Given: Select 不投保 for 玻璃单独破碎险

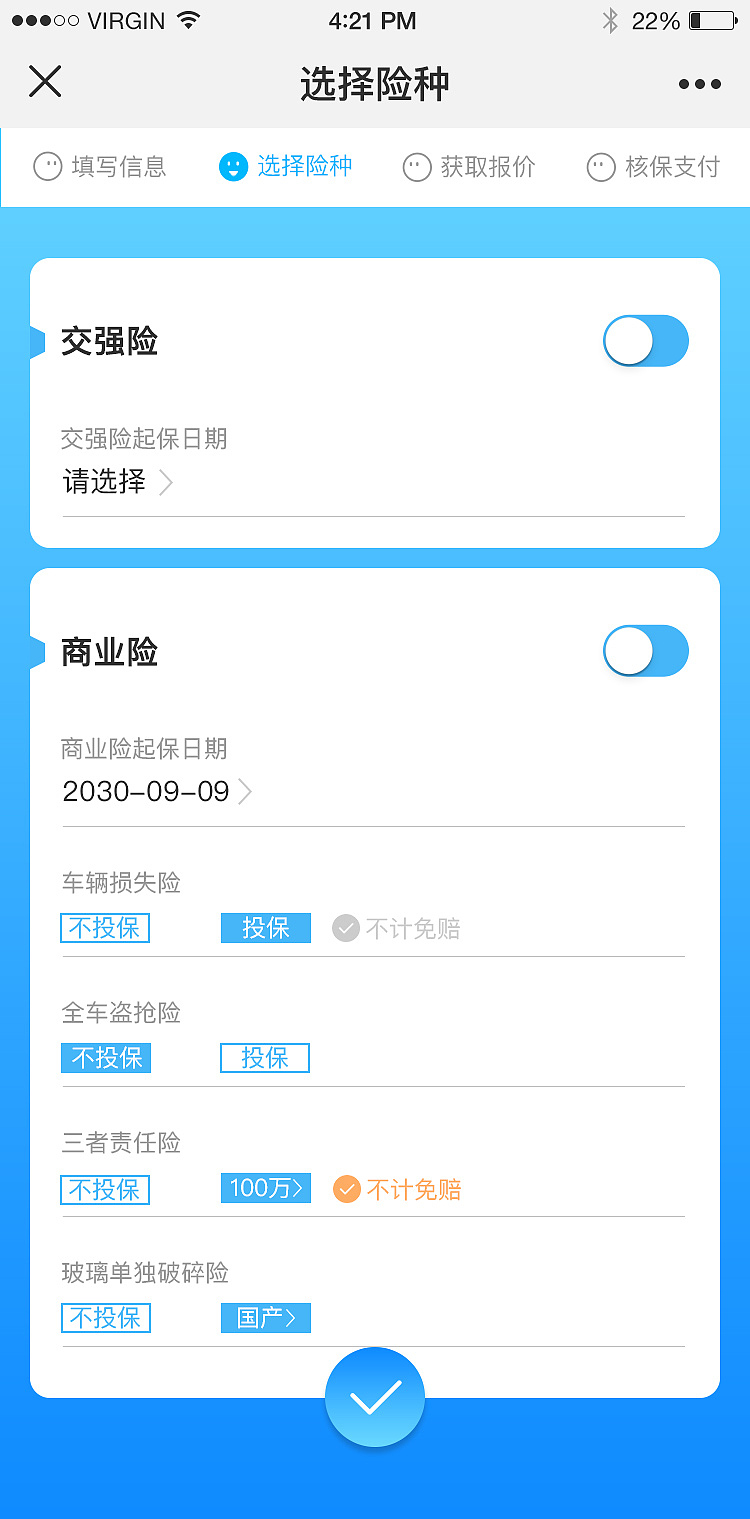Looking at the screenshot, I should [x=105, y=1318].
